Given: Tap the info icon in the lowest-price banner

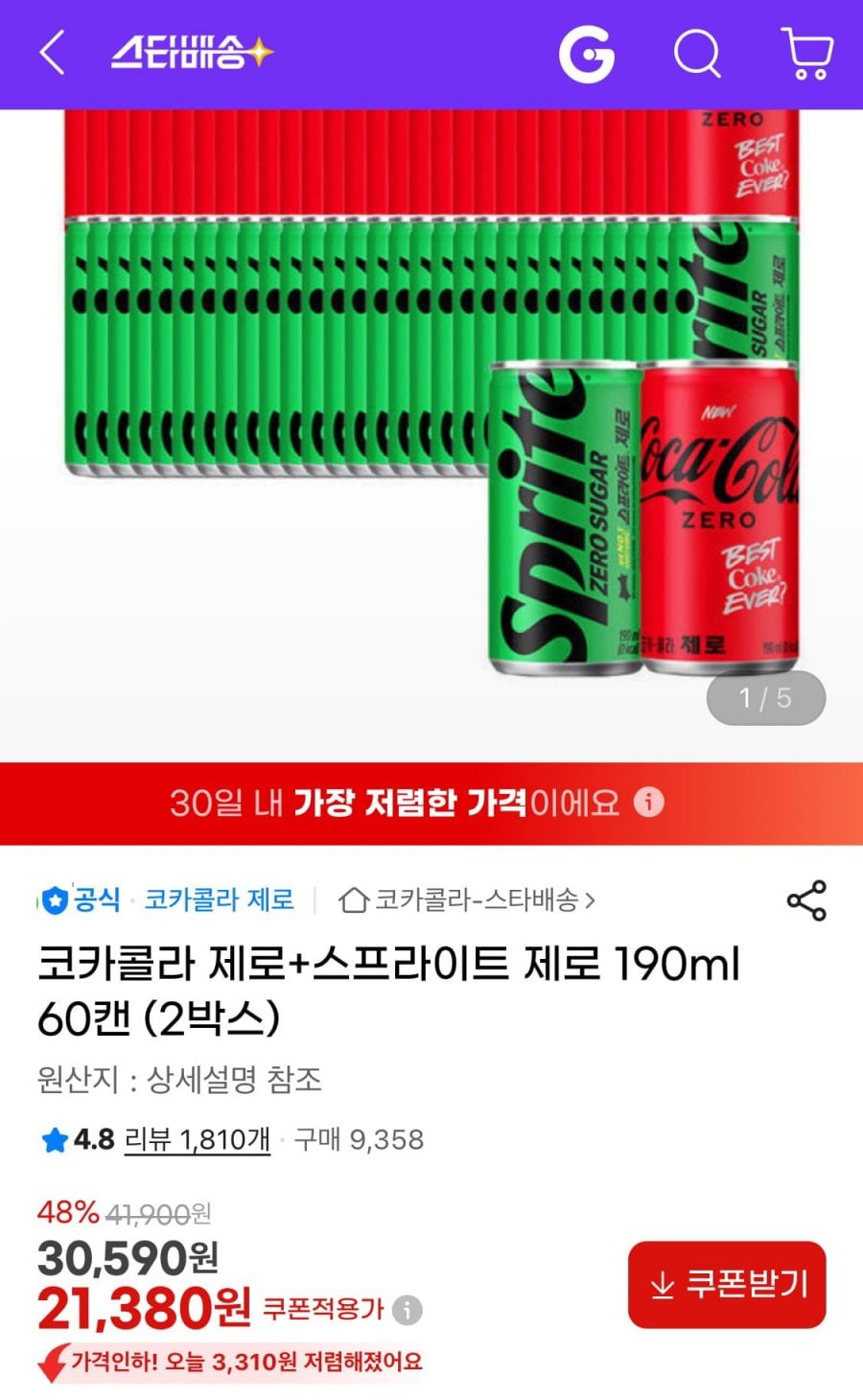Looking at the screenshot, I should [x=649, y=805].
